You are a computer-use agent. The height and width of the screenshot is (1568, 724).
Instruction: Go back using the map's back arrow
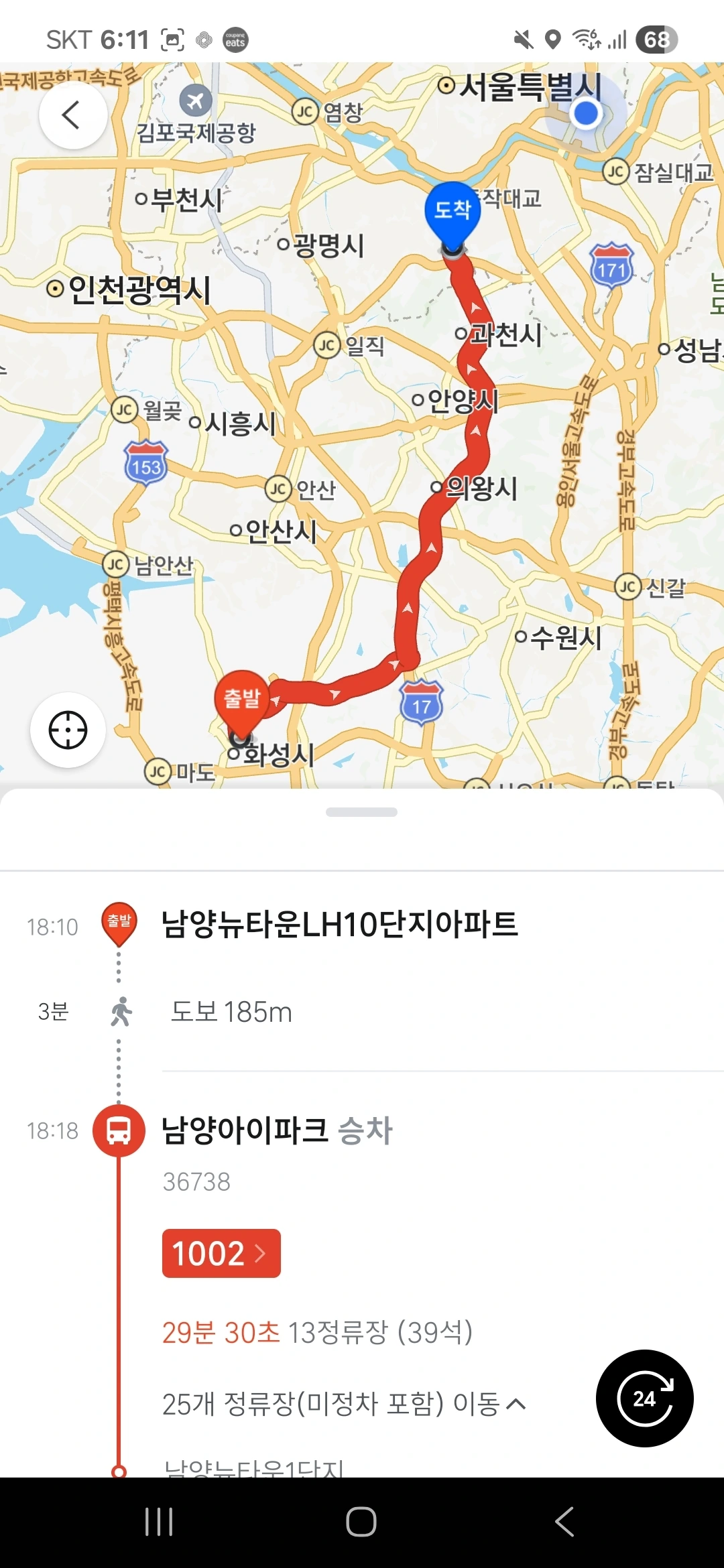click(x=72, y=115)
